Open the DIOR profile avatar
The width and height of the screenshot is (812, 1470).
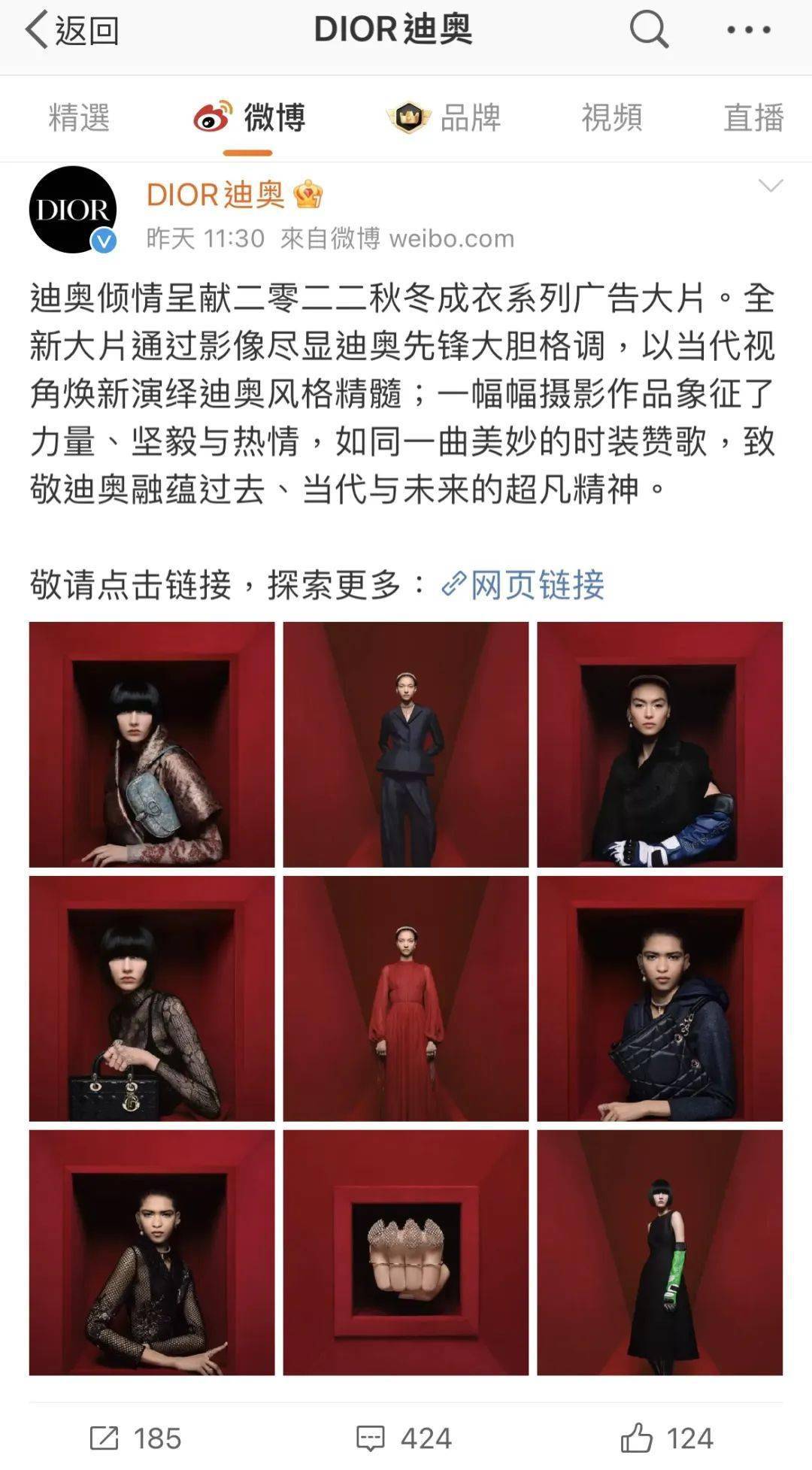[x=73, y=210]
